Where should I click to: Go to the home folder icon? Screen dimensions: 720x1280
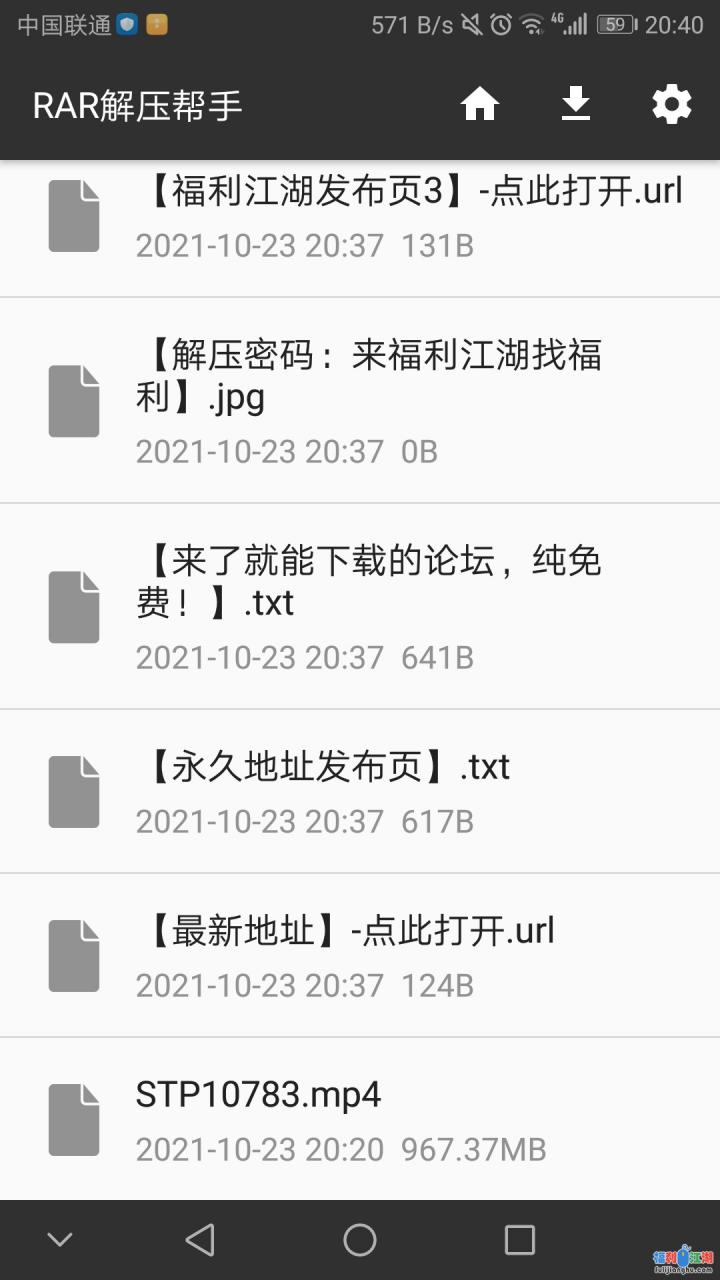coord(480,104)
